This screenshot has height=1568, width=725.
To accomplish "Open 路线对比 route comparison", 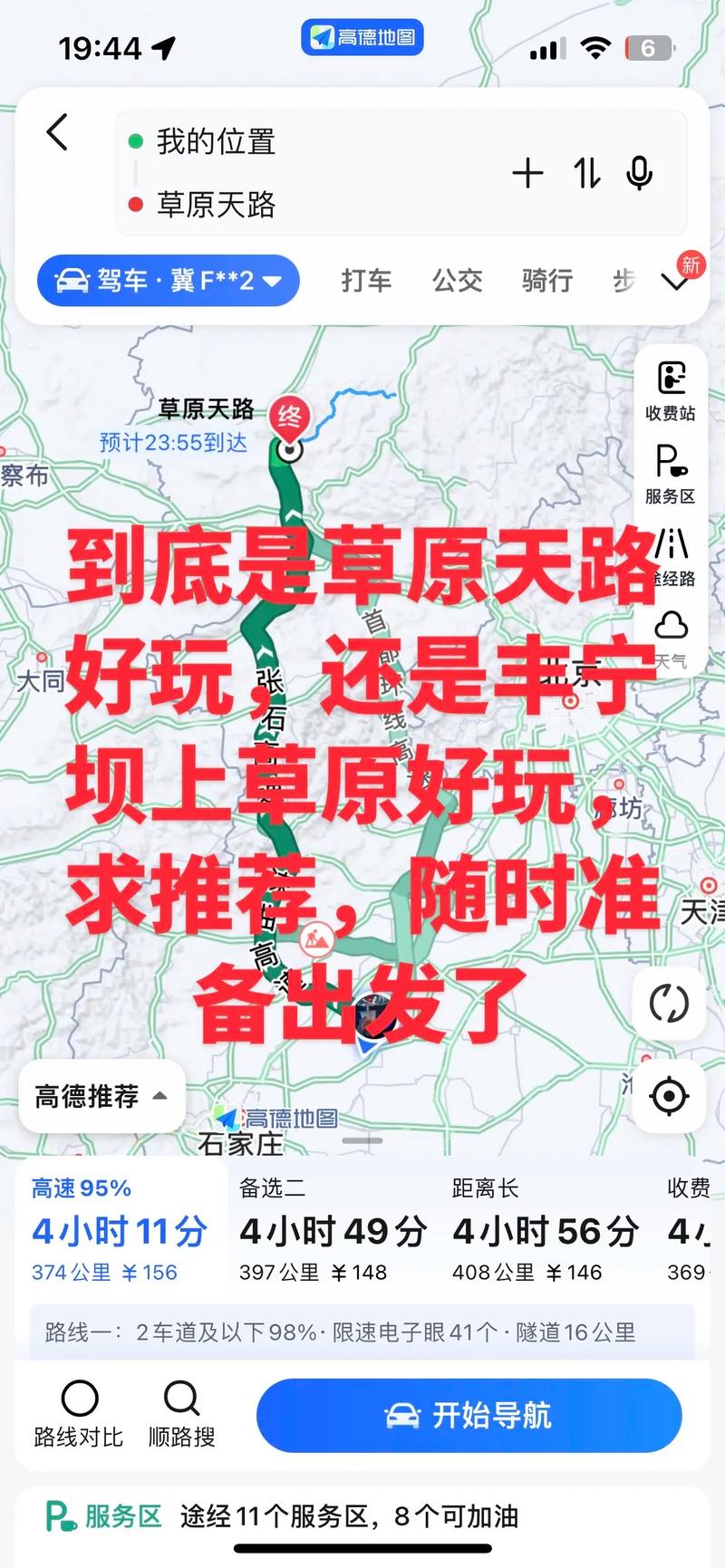I will 79,1413.
